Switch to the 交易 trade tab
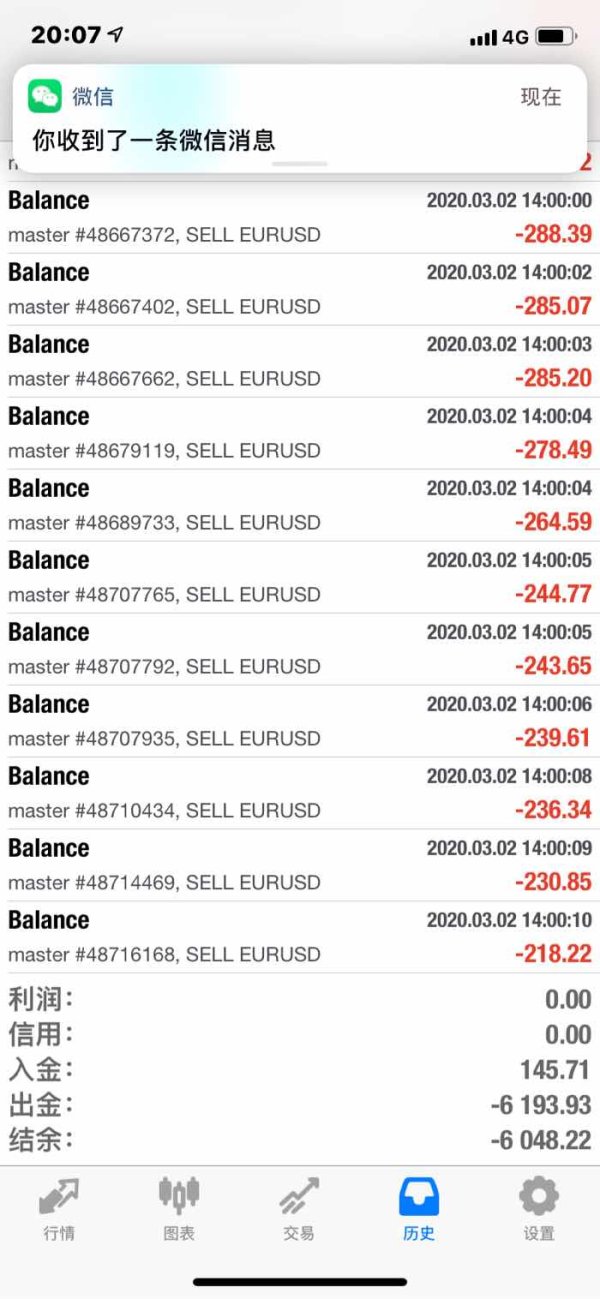Screen dimensions: 600x1299 click(299, 1208)
